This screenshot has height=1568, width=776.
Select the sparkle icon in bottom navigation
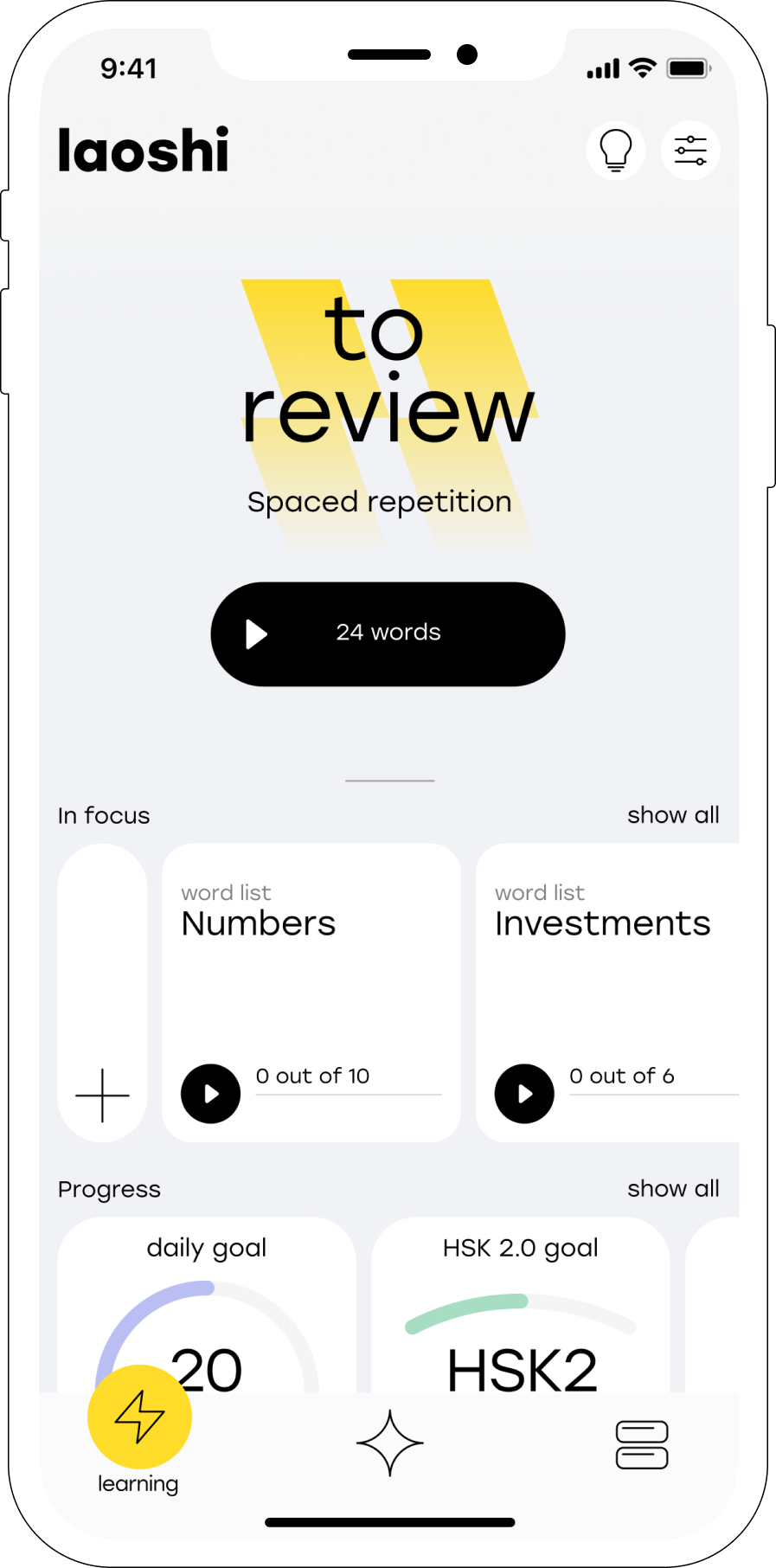[390, 1443]
